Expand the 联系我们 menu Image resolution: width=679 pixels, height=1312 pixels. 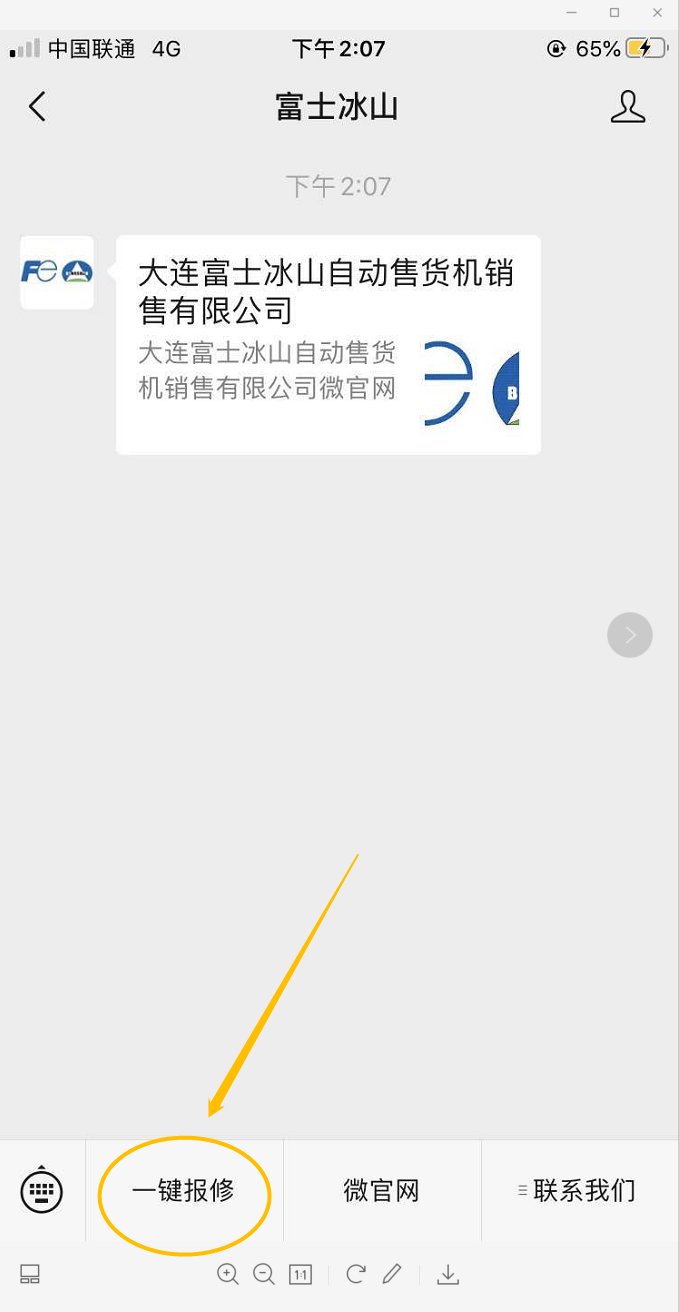[x=581, y=1191]
